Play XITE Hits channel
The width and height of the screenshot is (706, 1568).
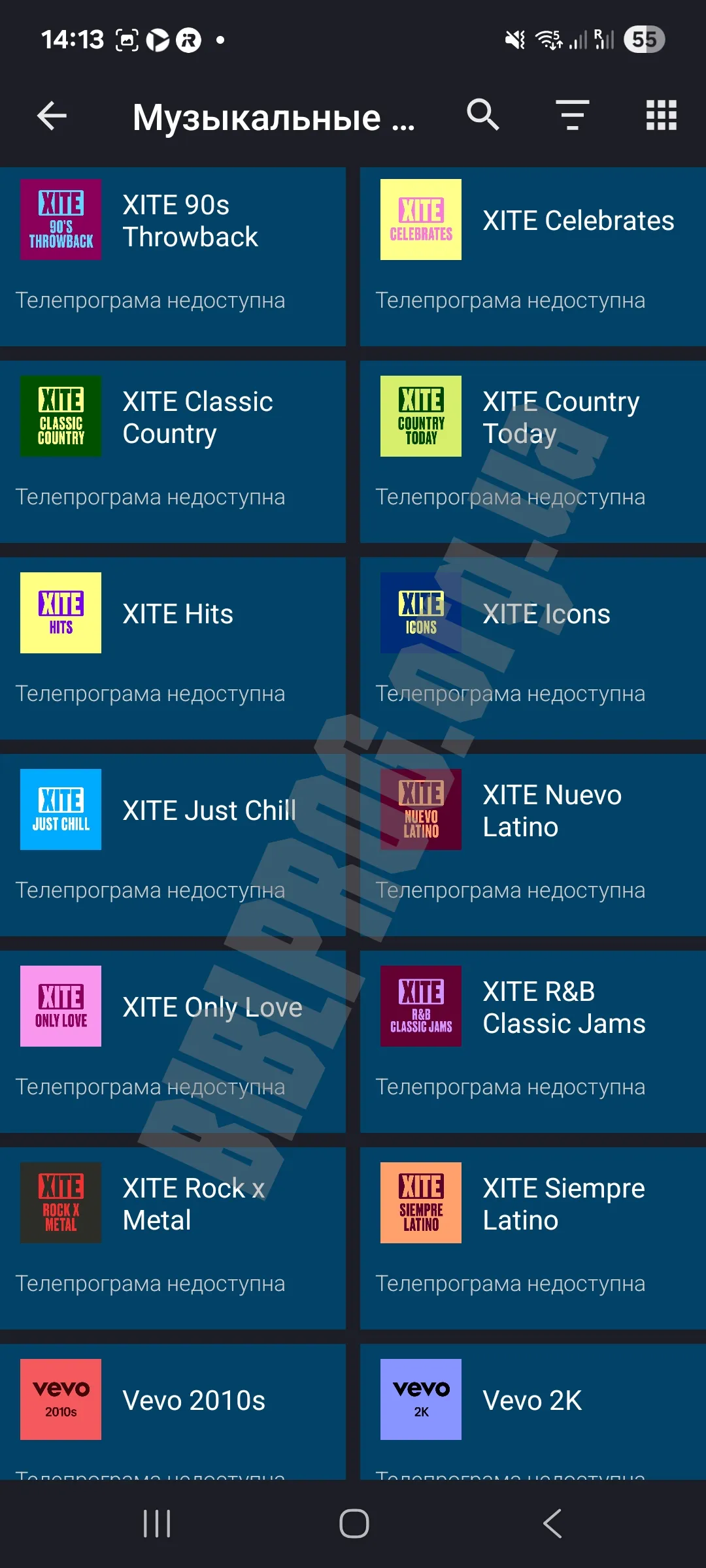tap(173, 648)
